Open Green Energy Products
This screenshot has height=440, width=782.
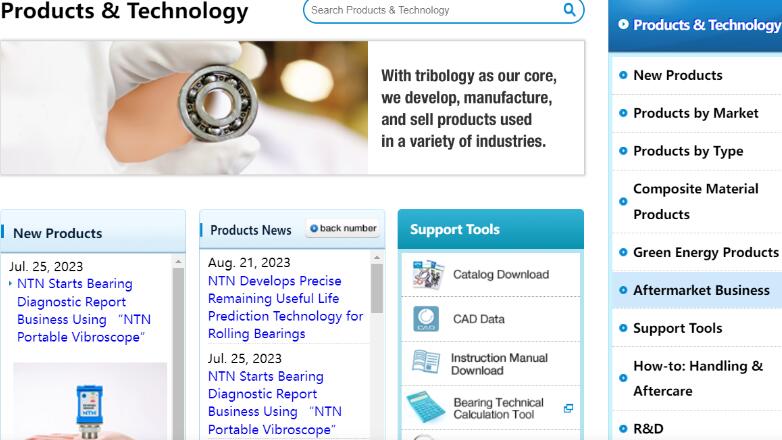click(x=705, y=252)
